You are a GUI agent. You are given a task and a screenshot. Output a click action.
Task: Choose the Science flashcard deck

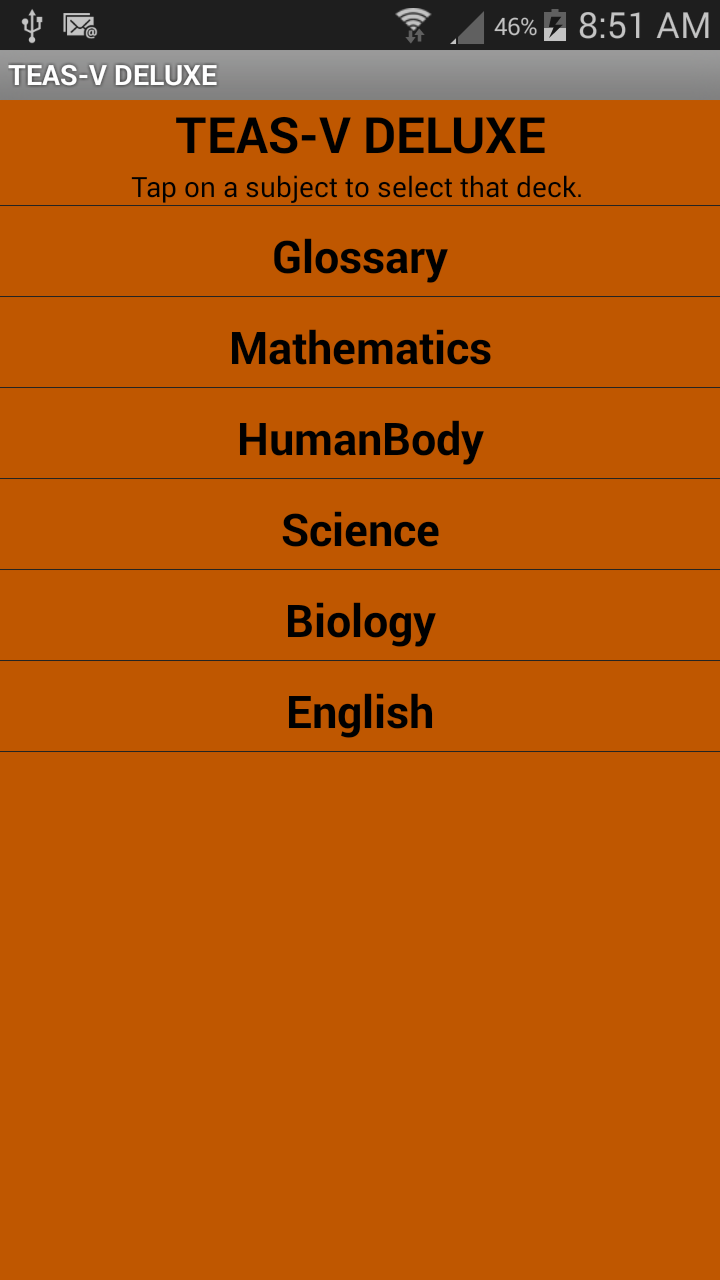pyautogui.click(x=360, y=529)
